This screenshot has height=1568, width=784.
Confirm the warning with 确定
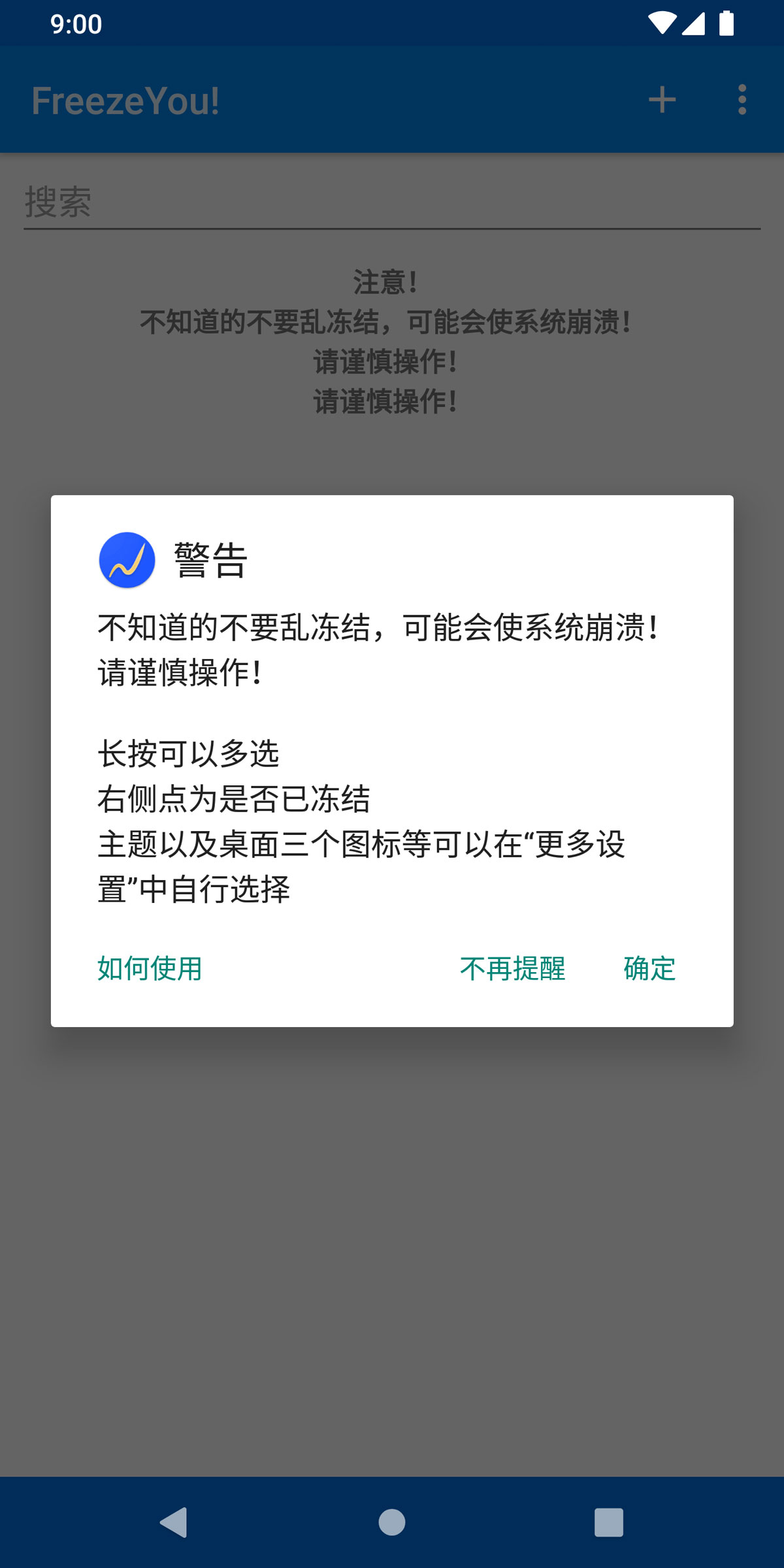tap(648, 970)
